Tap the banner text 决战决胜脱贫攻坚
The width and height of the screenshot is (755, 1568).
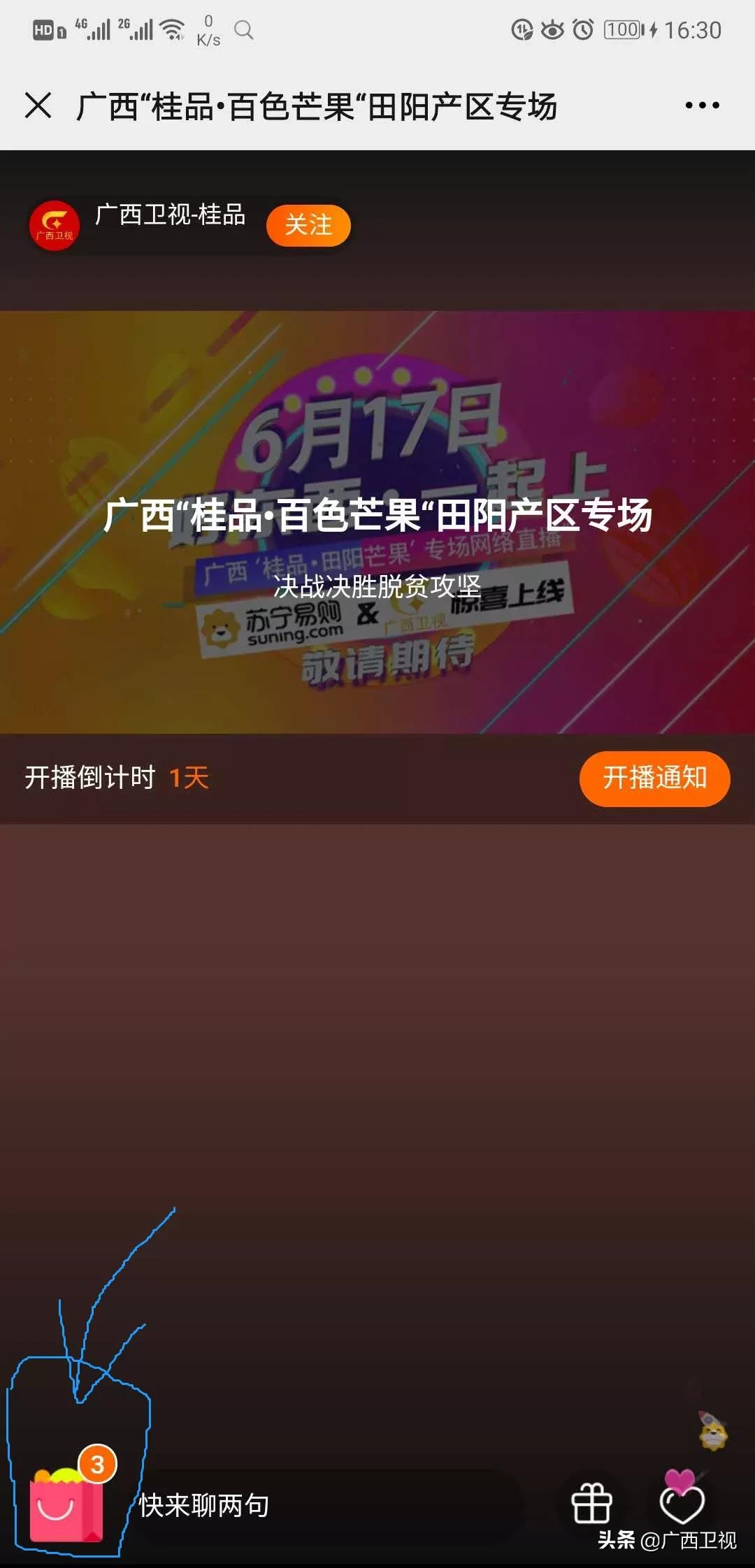(x=377, y=589)
